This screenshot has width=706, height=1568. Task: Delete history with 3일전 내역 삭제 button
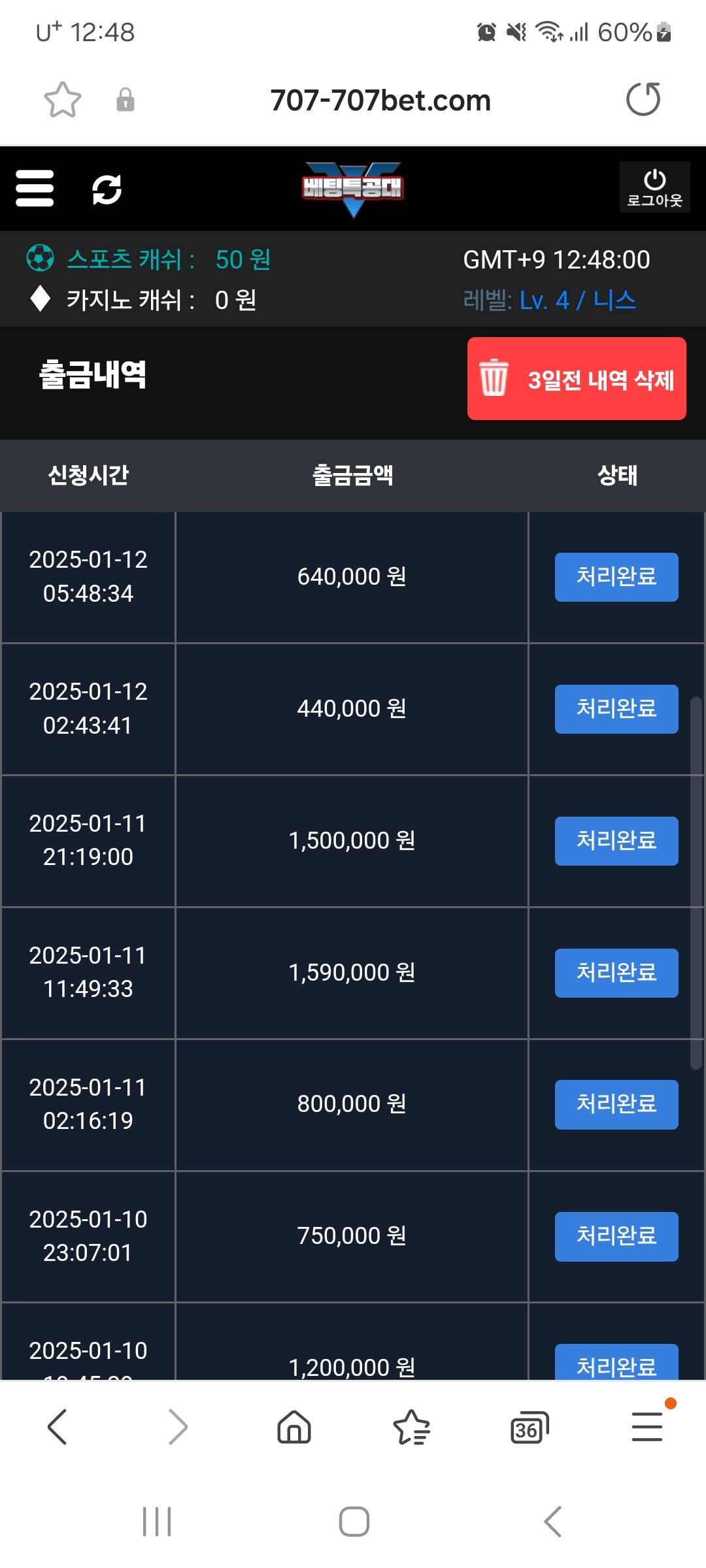[577, 379]
